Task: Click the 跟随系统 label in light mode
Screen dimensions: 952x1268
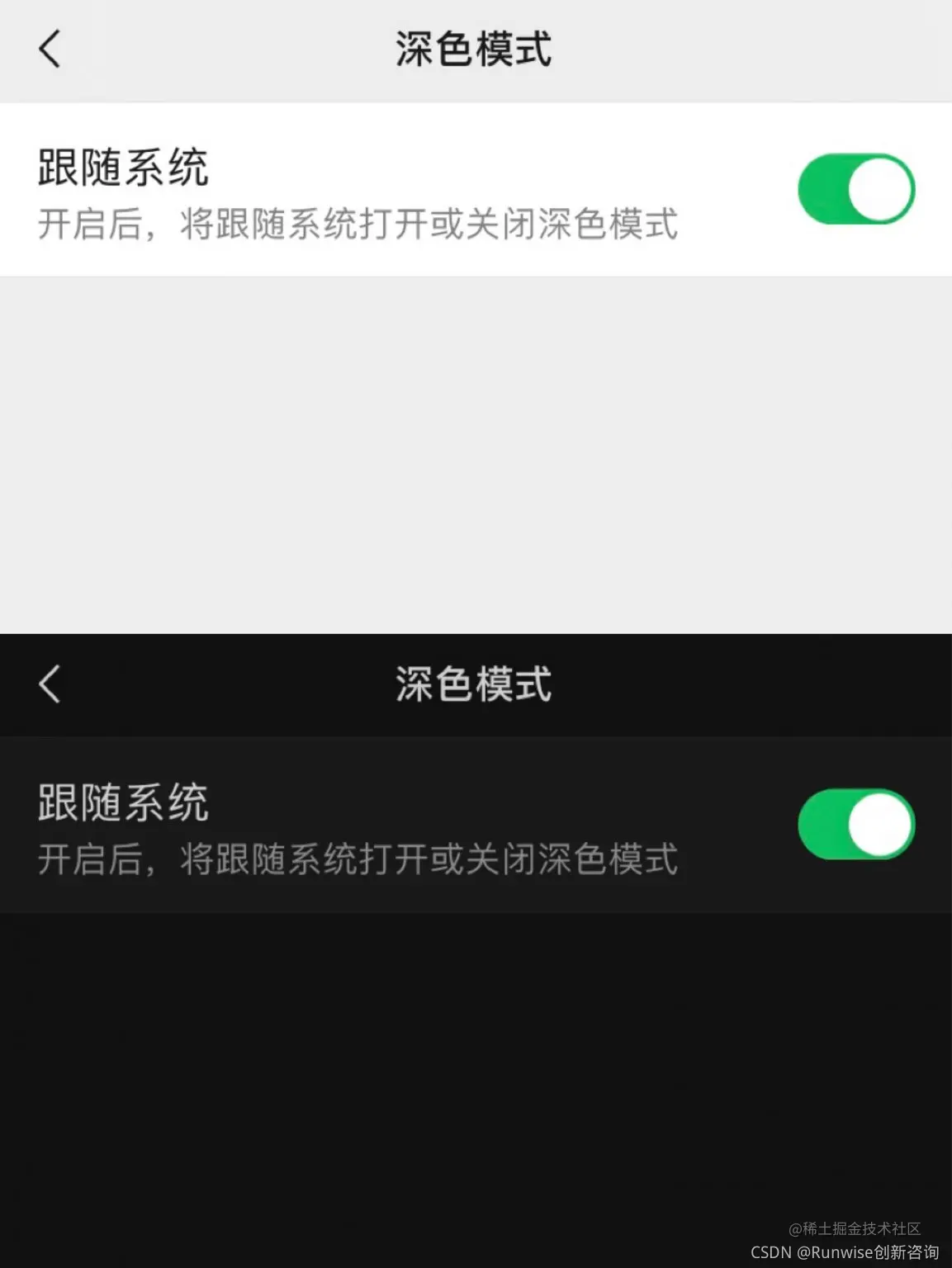Action: [x=124, y=164]
